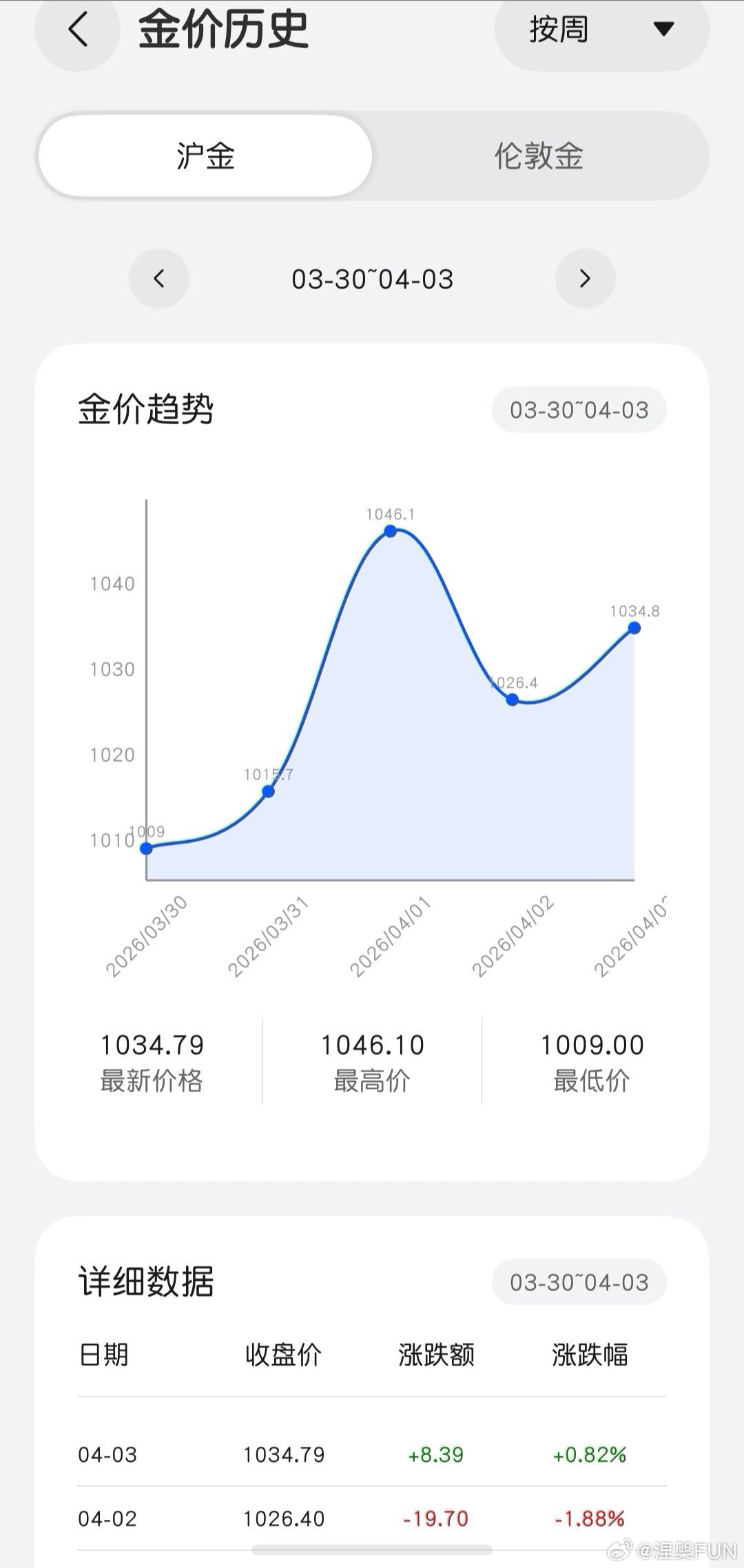Click the next week chevron
Screen dimensions: 744x1568
coord(585,279)
